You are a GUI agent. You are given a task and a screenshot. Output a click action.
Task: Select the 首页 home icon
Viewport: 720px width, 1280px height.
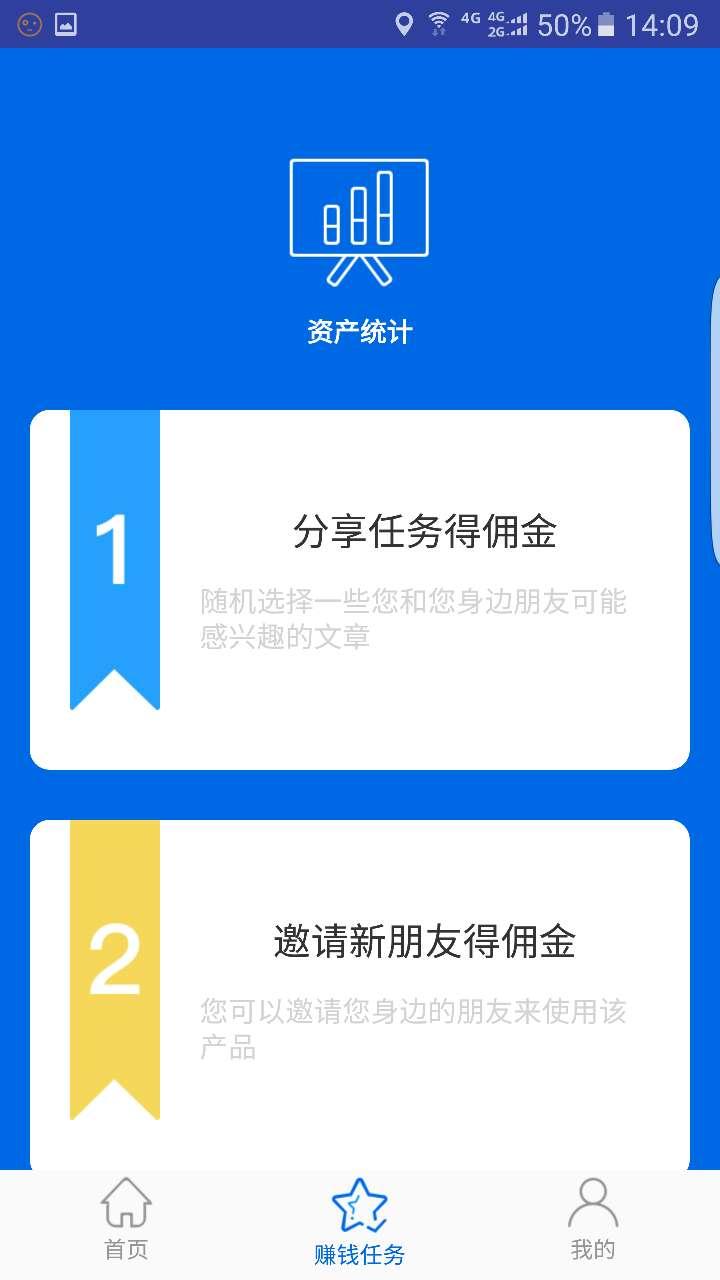124,1207
